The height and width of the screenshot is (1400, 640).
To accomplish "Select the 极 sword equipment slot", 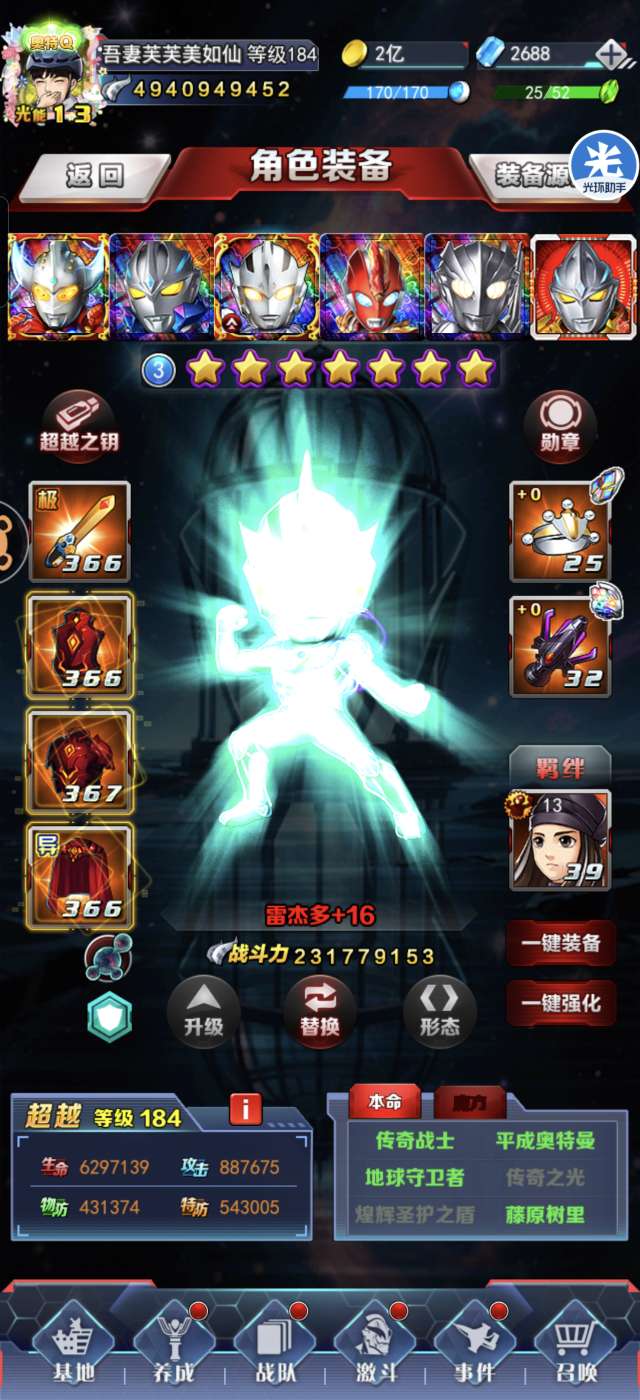I will coord(79,531).
